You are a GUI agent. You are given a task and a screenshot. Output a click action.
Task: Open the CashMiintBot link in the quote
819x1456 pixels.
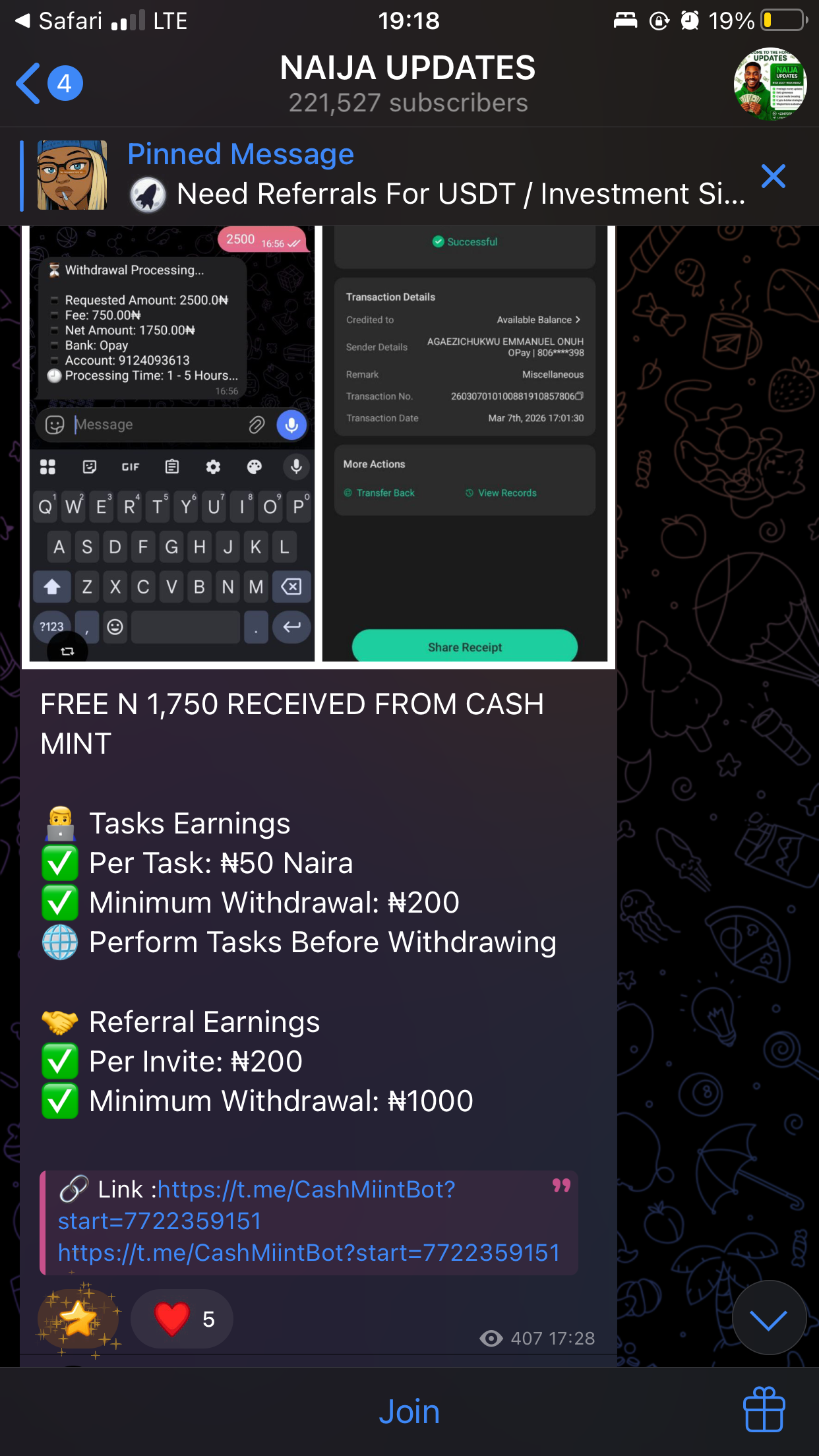point(309,1252)
